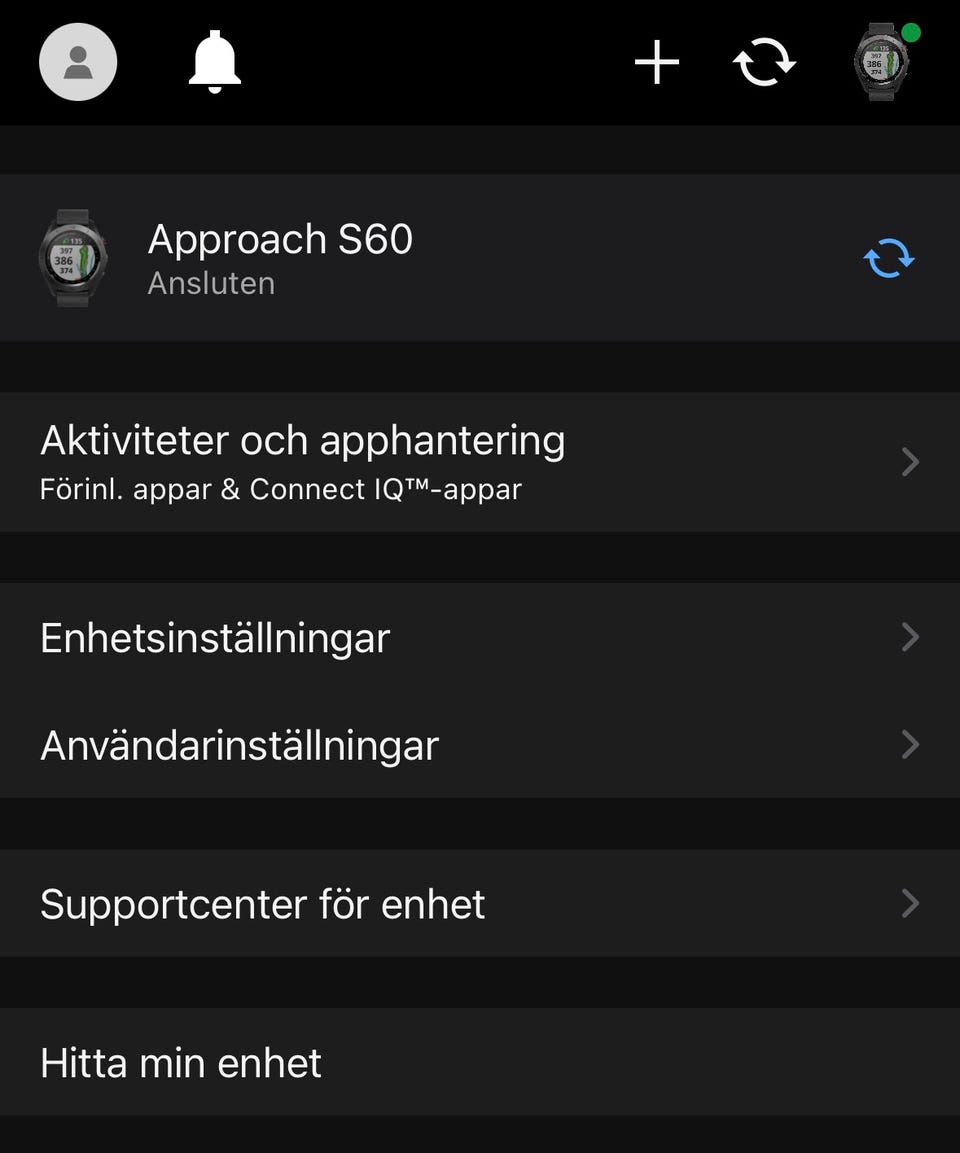The height and width of the screenshot is (1153, 960).
Task: Open Supportcenter för enhet
Action: 480,904
